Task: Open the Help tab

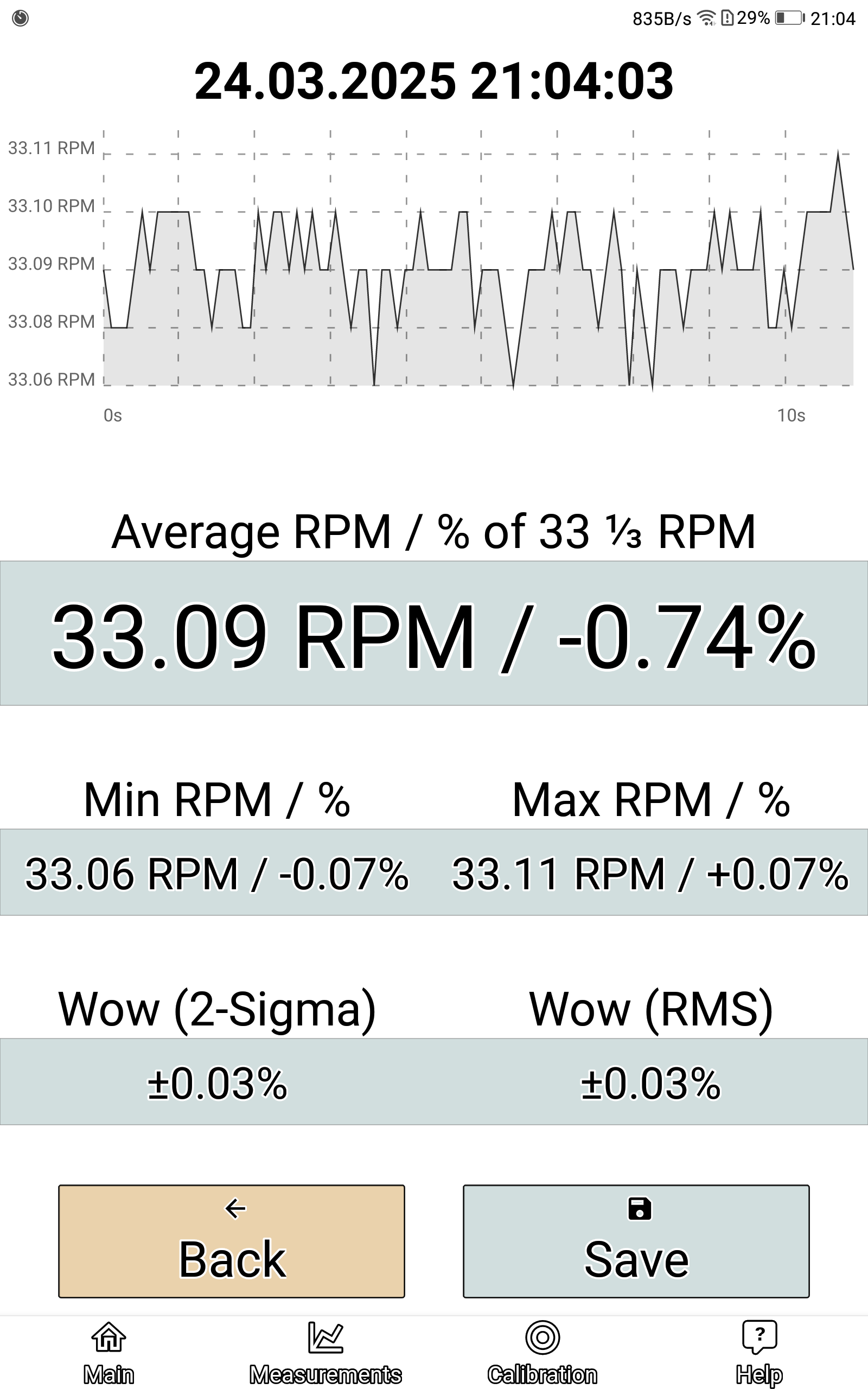Action: pyautogui.click(x=759, y=1353)
